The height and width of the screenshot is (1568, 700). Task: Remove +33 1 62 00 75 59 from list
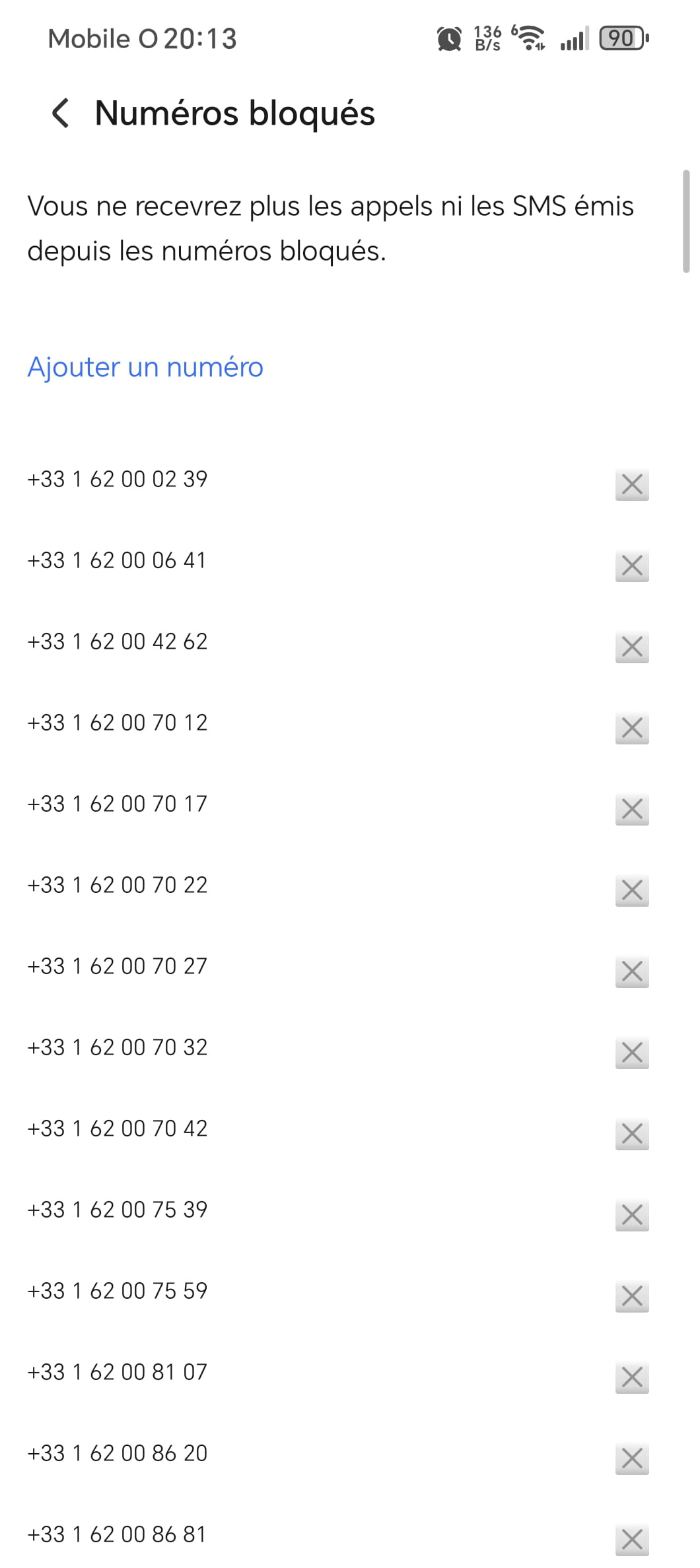tap(632, 1296)
